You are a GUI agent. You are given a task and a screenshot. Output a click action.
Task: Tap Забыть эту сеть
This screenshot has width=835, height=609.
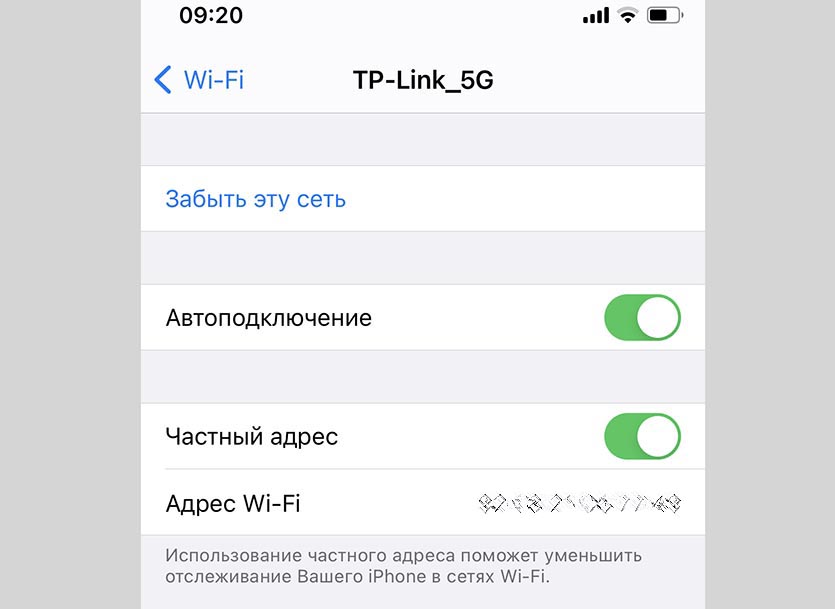[x=255, y=199]
